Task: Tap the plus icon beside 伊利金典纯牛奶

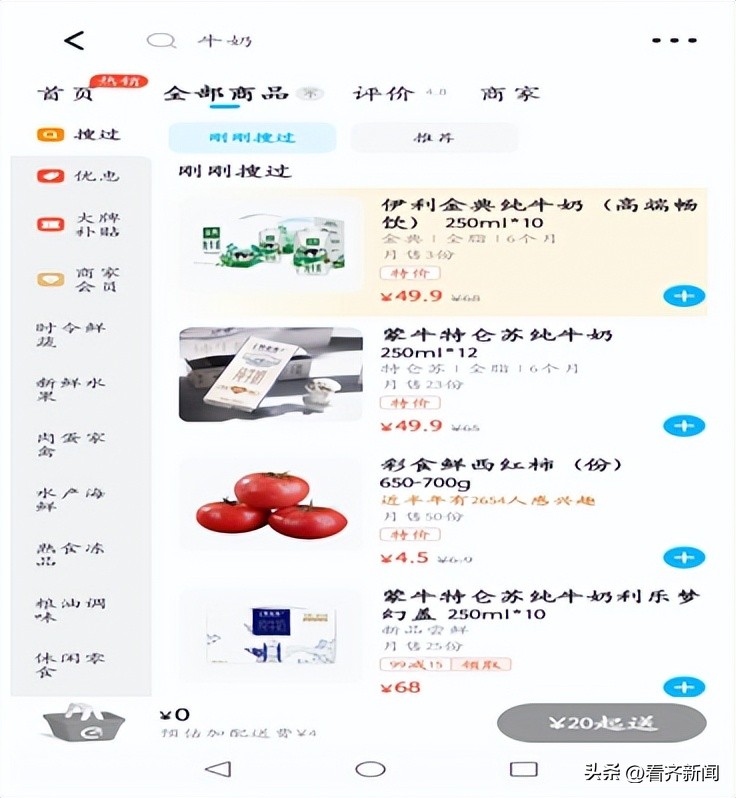Action: point(684,296)
